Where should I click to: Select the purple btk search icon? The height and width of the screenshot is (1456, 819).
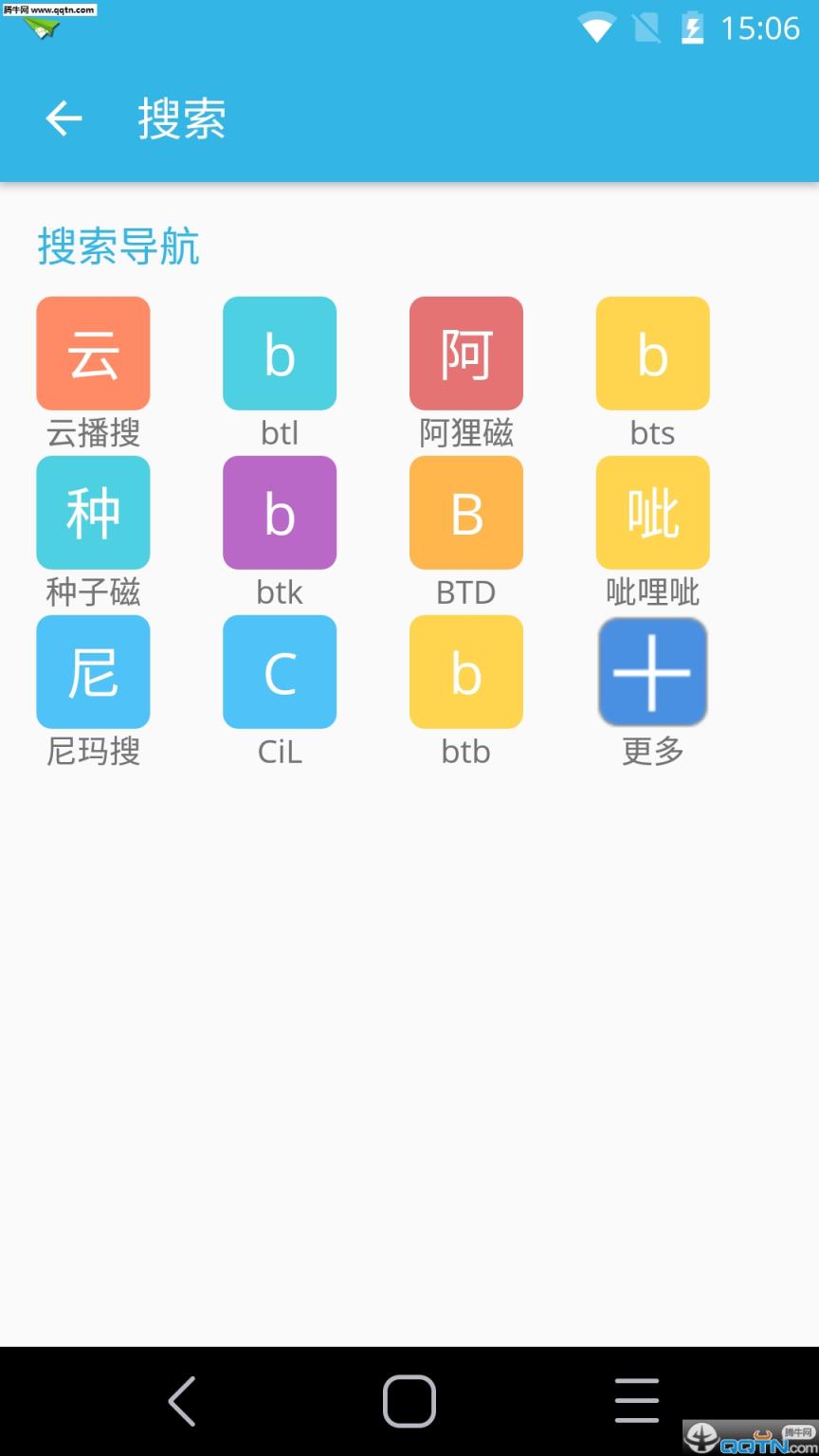pyautogui.click(x=280, y=512)
